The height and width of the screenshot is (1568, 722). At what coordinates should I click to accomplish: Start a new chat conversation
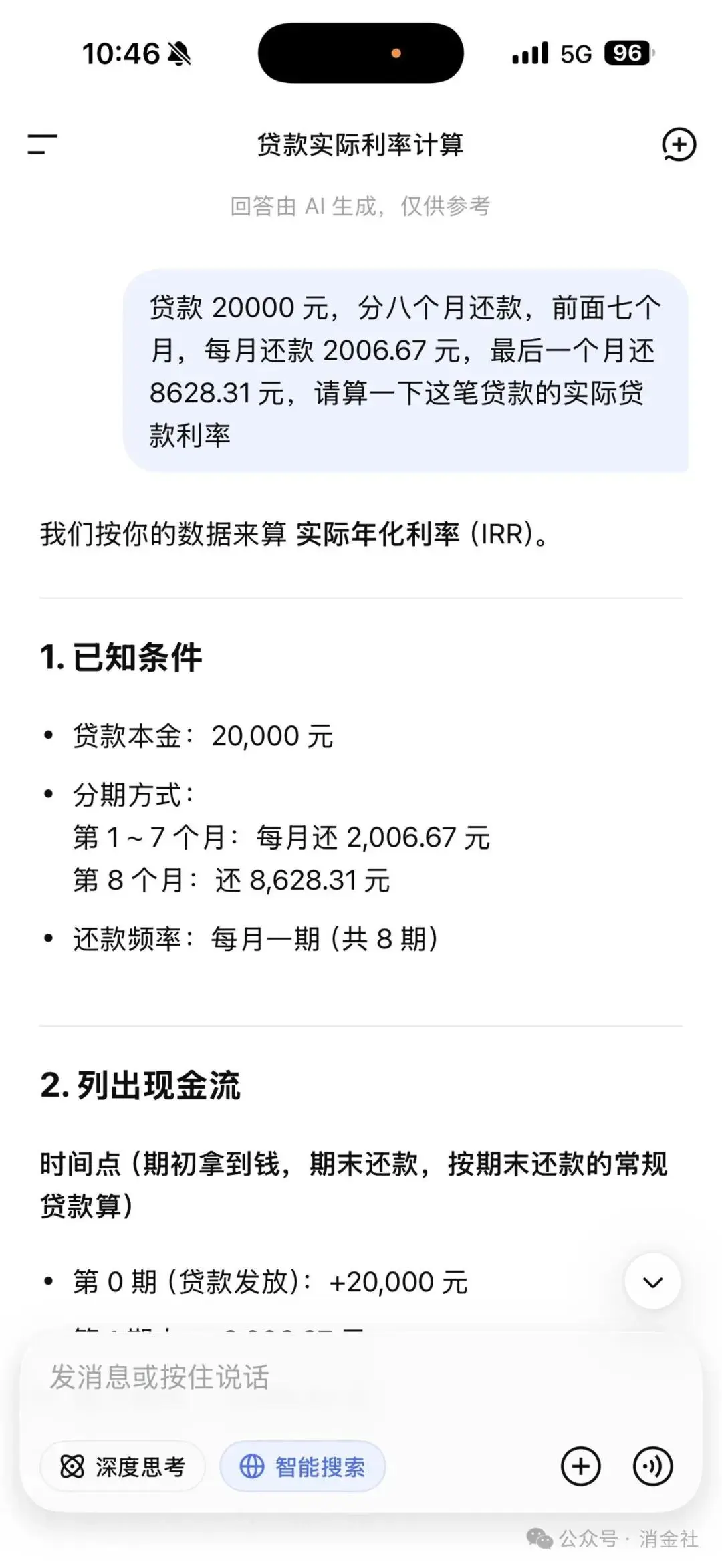679,144
